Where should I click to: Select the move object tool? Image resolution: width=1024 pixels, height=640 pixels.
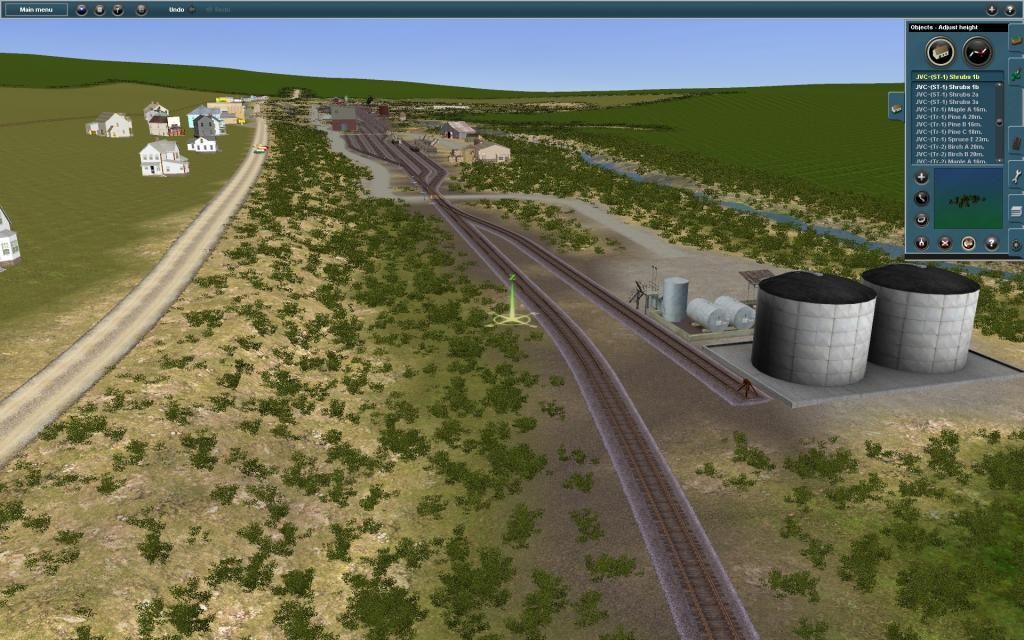coord(921,198)
